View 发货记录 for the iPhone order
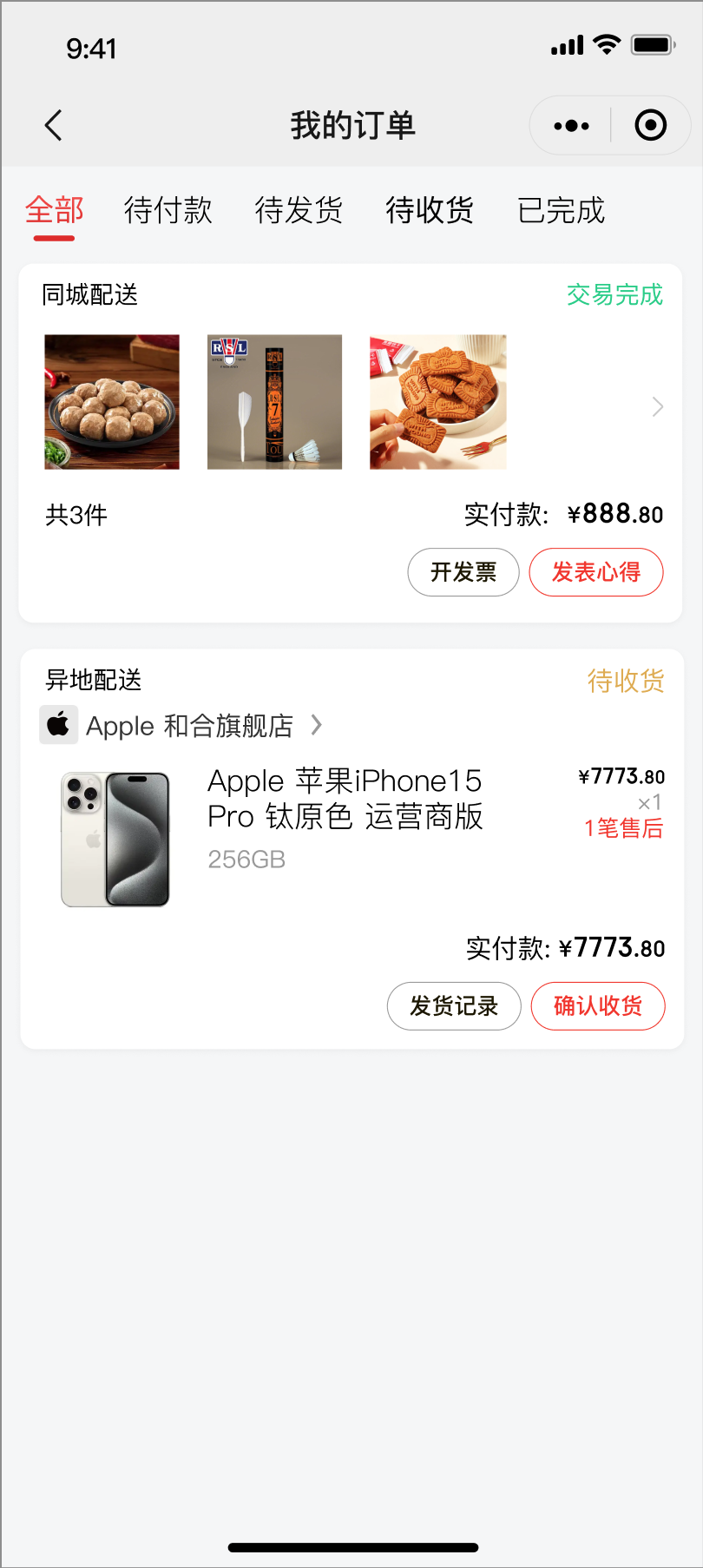This screenshot has height=1568, width=703. [x=454, y=1006]
